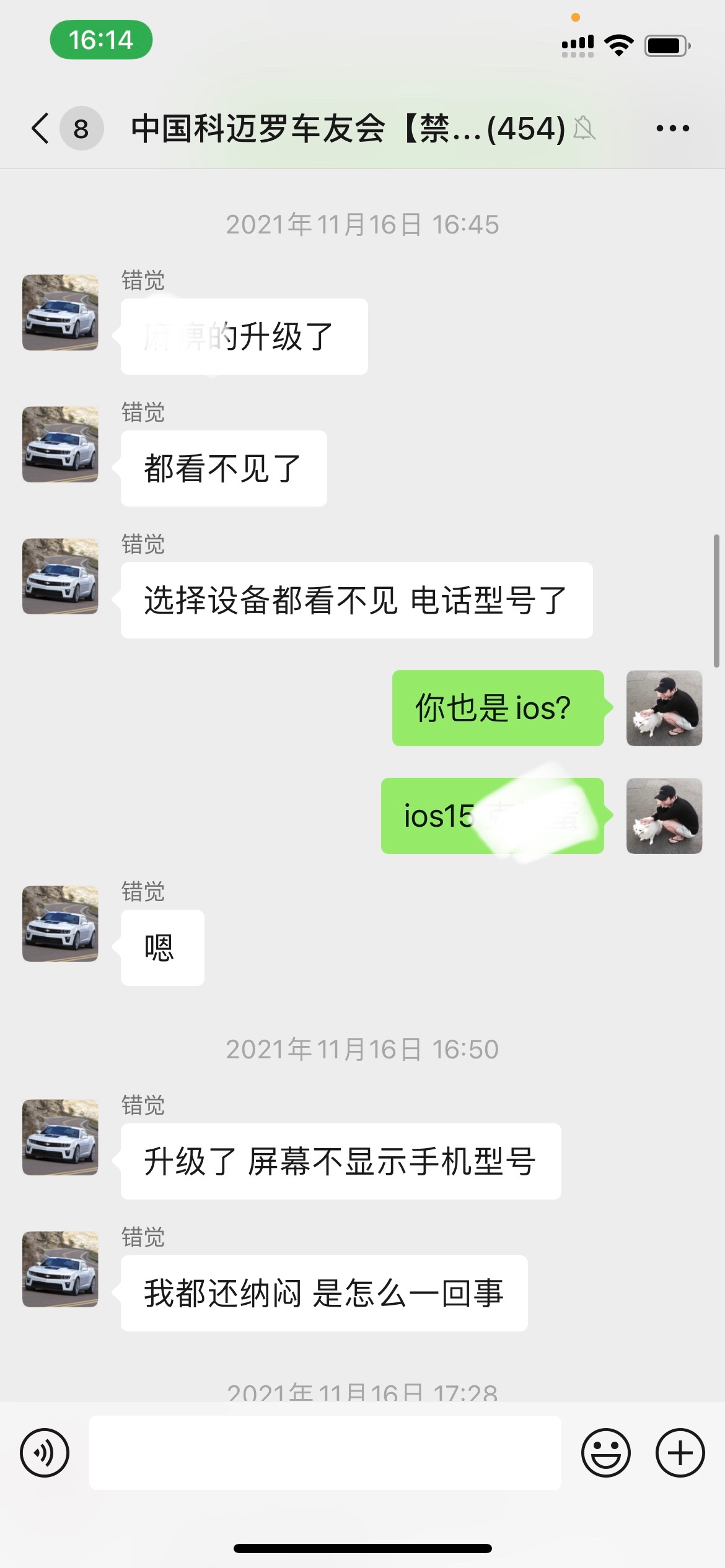Image resolution: width=725 pixels, height=1568 pixels.
Task: Open the group chat's three-dot menu
Action: click(672, 129)
